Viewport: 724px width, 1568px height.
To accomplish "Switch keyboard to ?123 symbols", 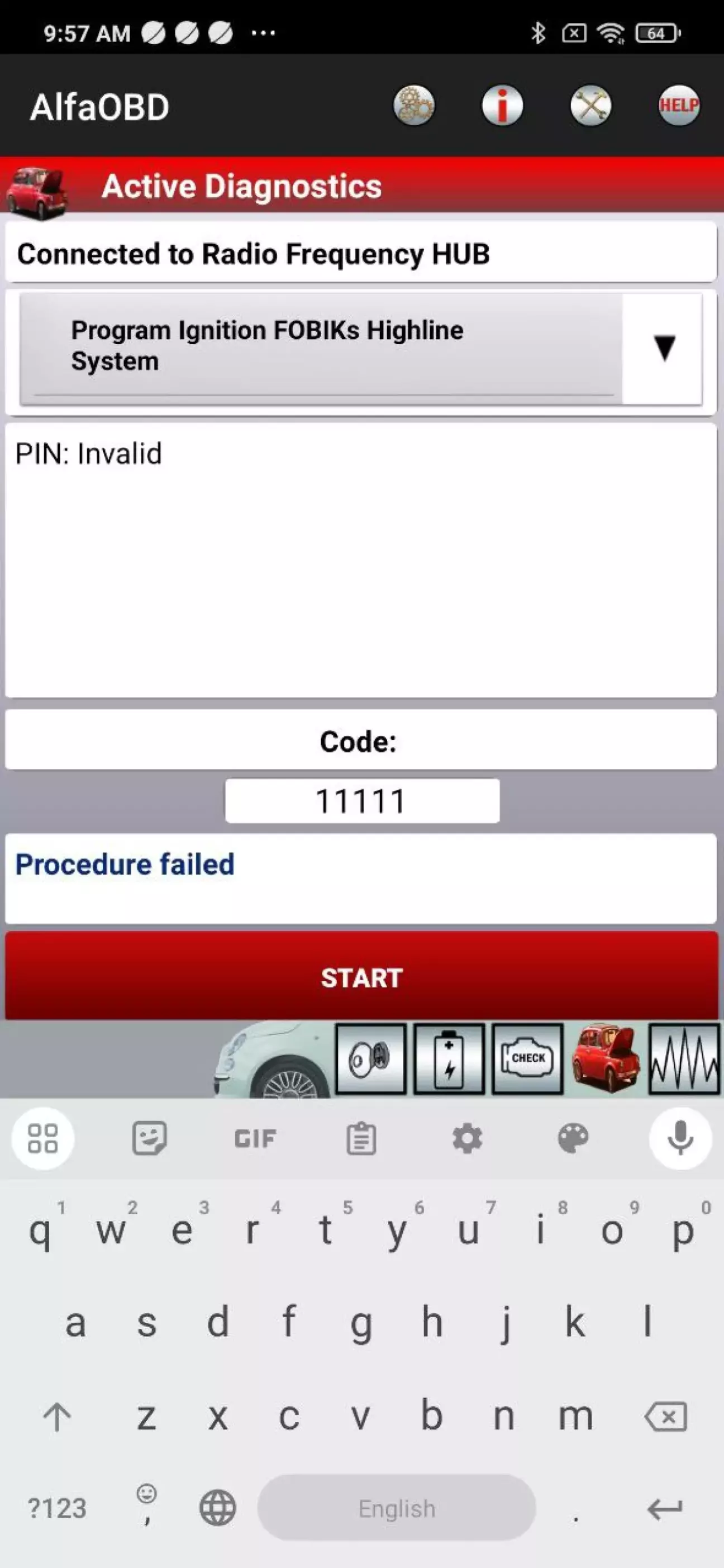I will coord(56,1508).
